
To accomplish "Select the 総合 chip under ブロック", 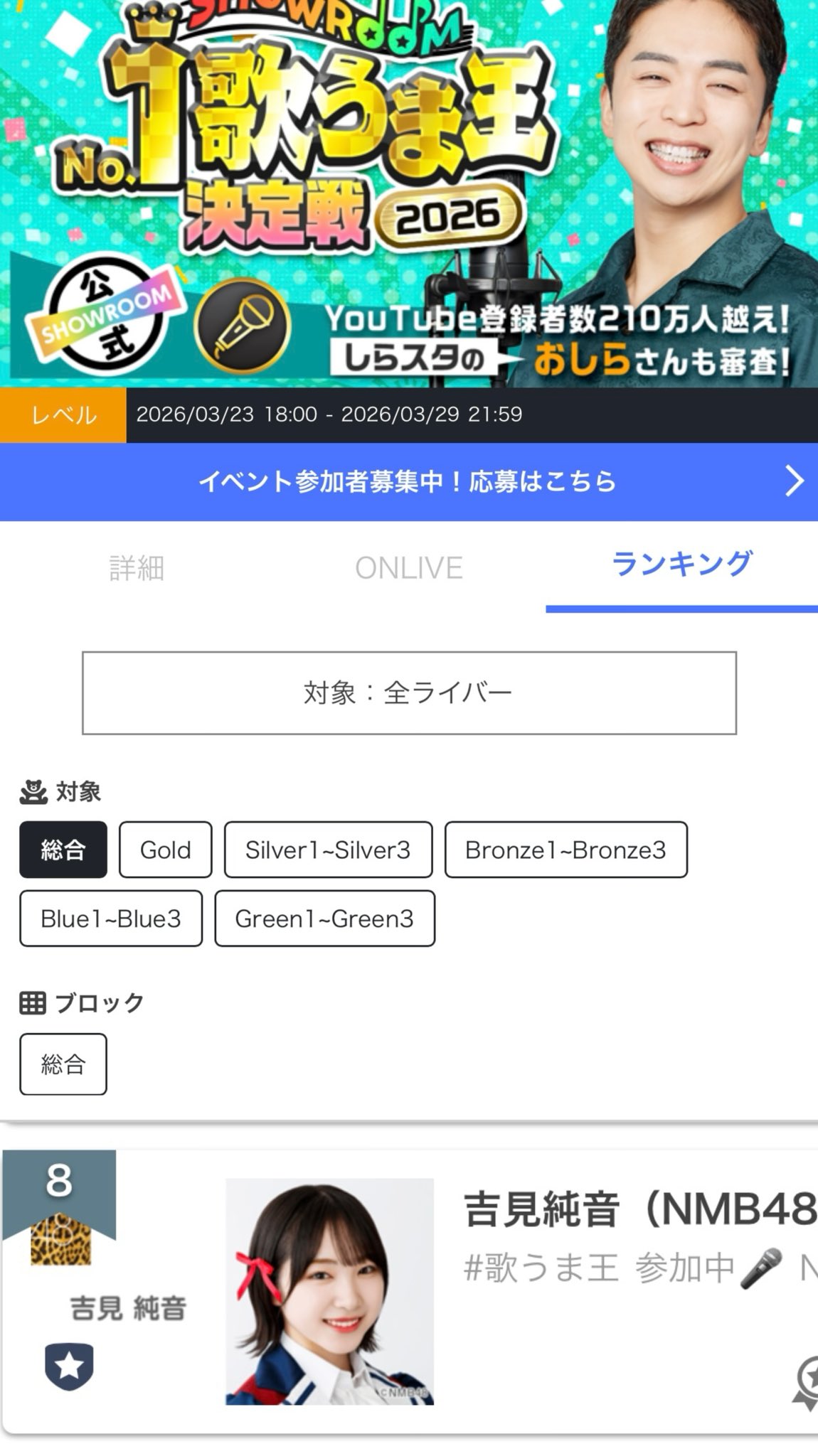I will tap(63, 1064).
